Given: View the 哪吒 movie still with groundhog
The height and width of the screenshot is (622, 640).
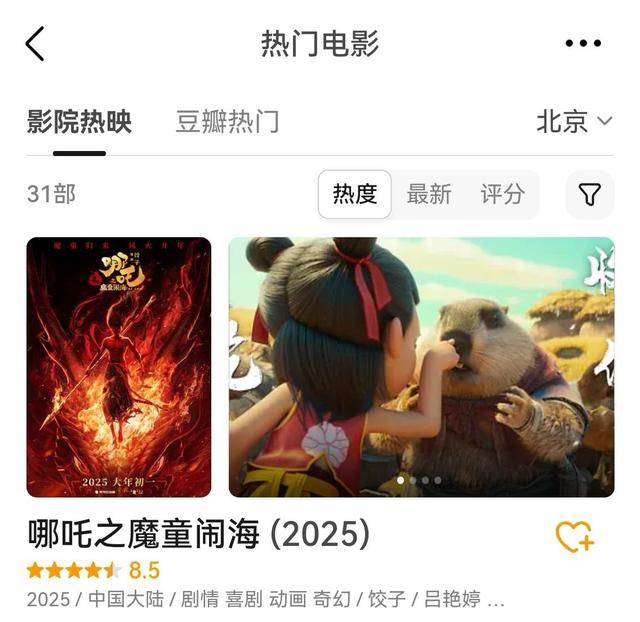Looking at the screenshot, I should (421, 366).
